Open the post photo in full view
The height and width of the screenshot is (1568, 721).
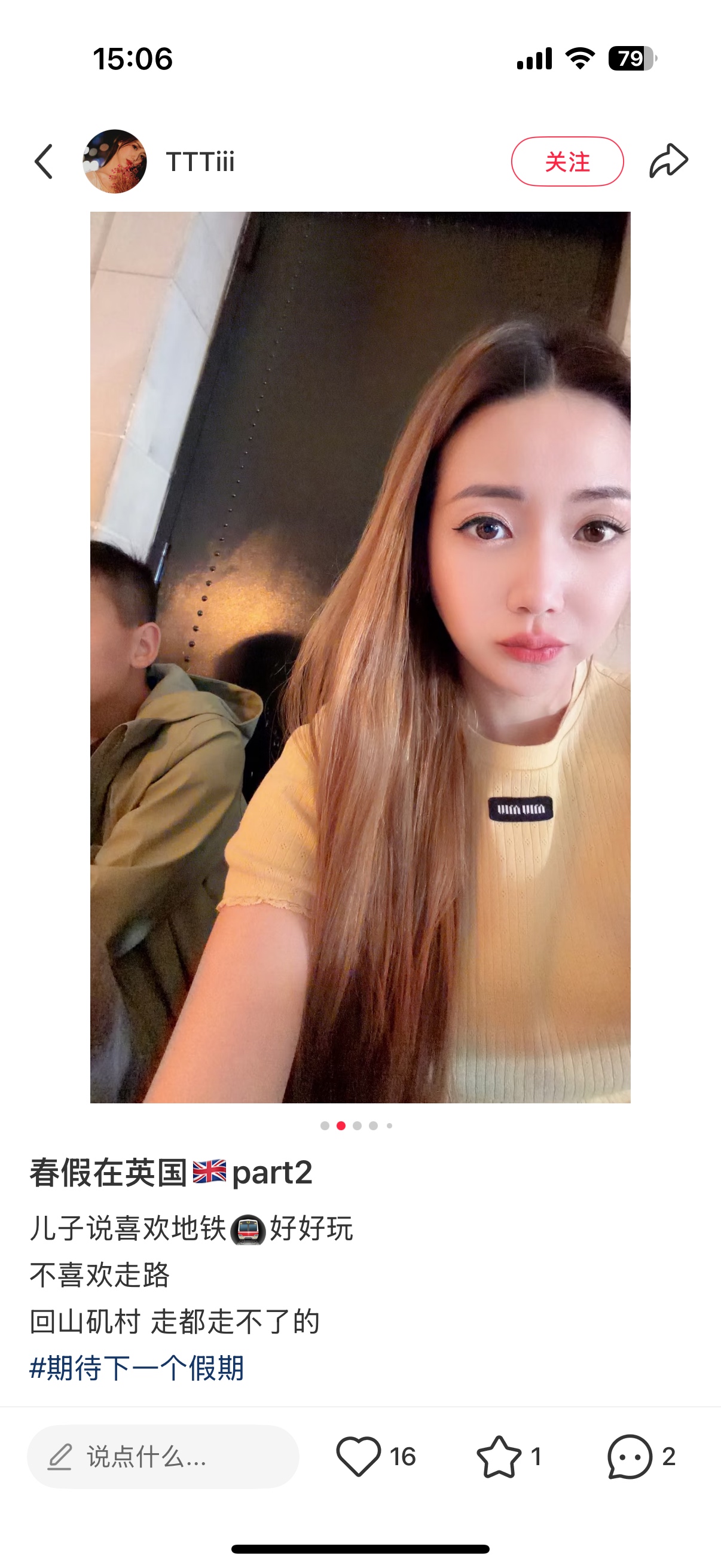point(360,657)
